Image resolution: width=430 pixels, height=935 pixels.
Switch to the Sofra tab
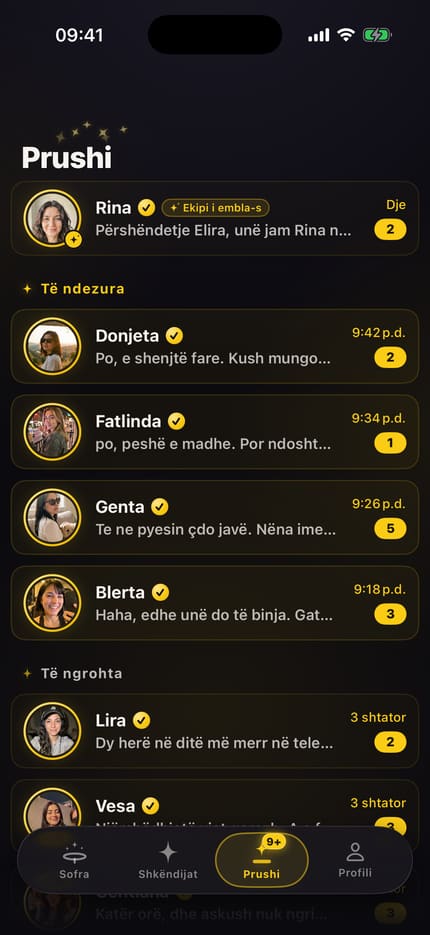75,860
